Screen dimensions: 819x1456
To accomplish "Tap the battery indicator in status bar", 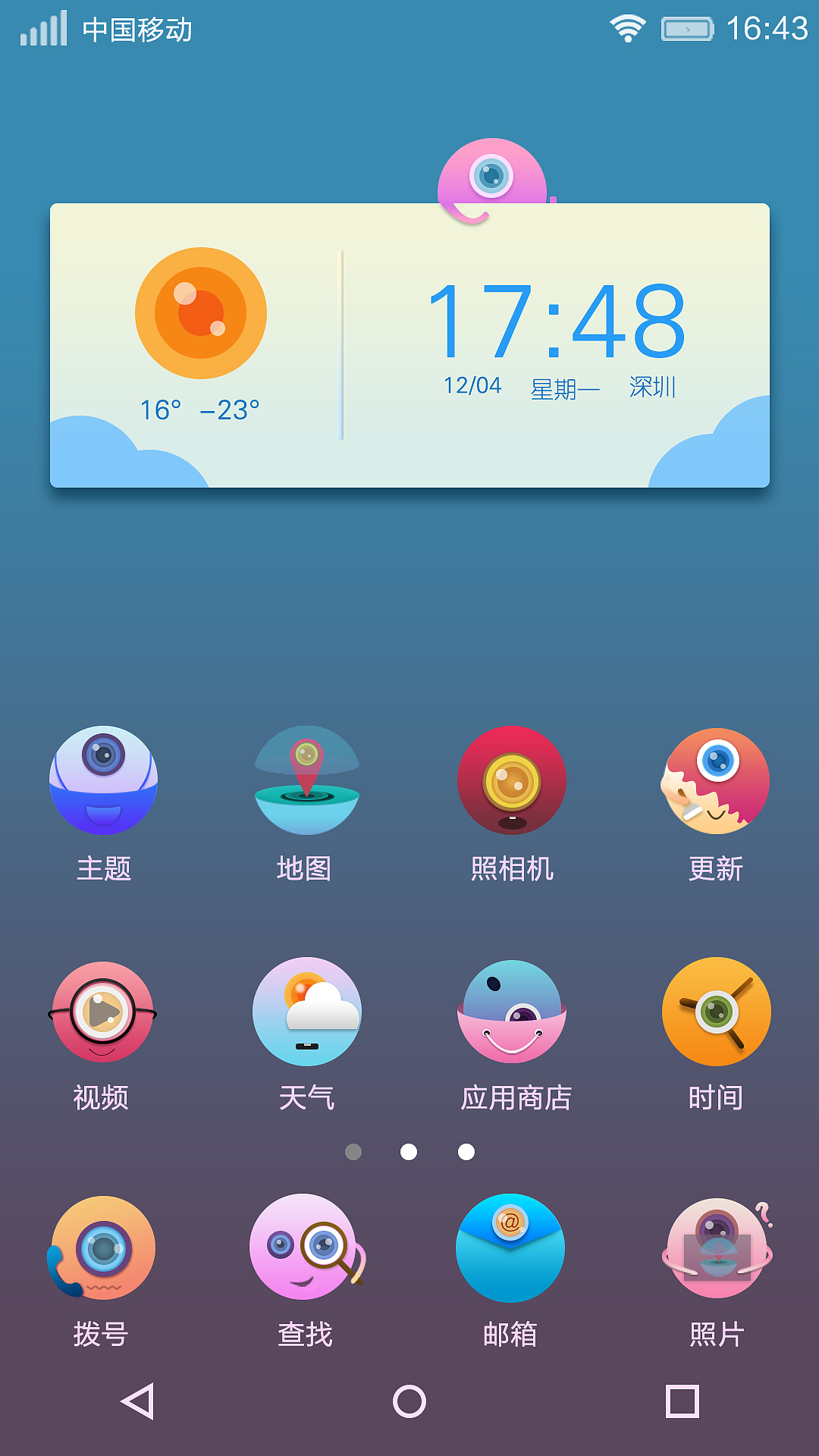I will coord(686,29).
